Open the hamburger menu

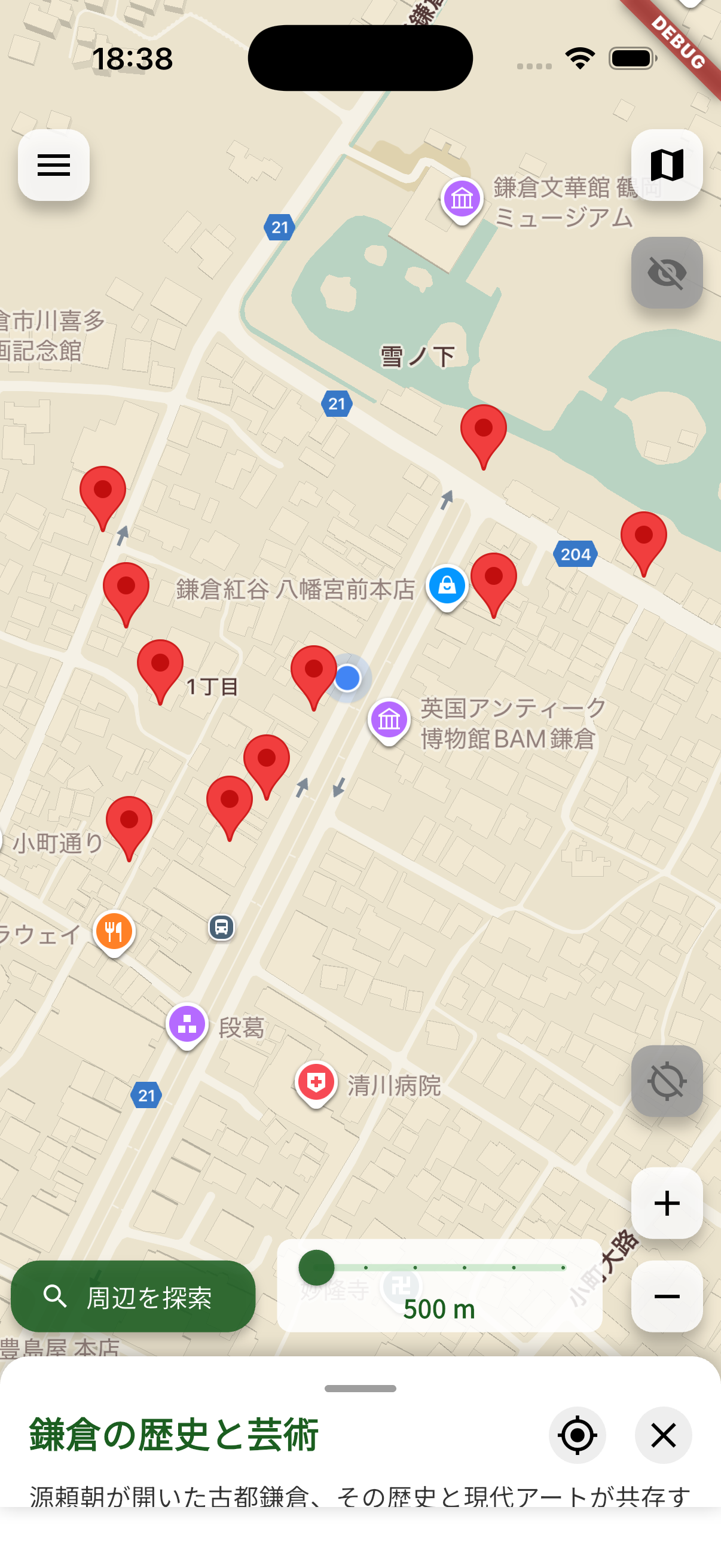tap(54, 165)
